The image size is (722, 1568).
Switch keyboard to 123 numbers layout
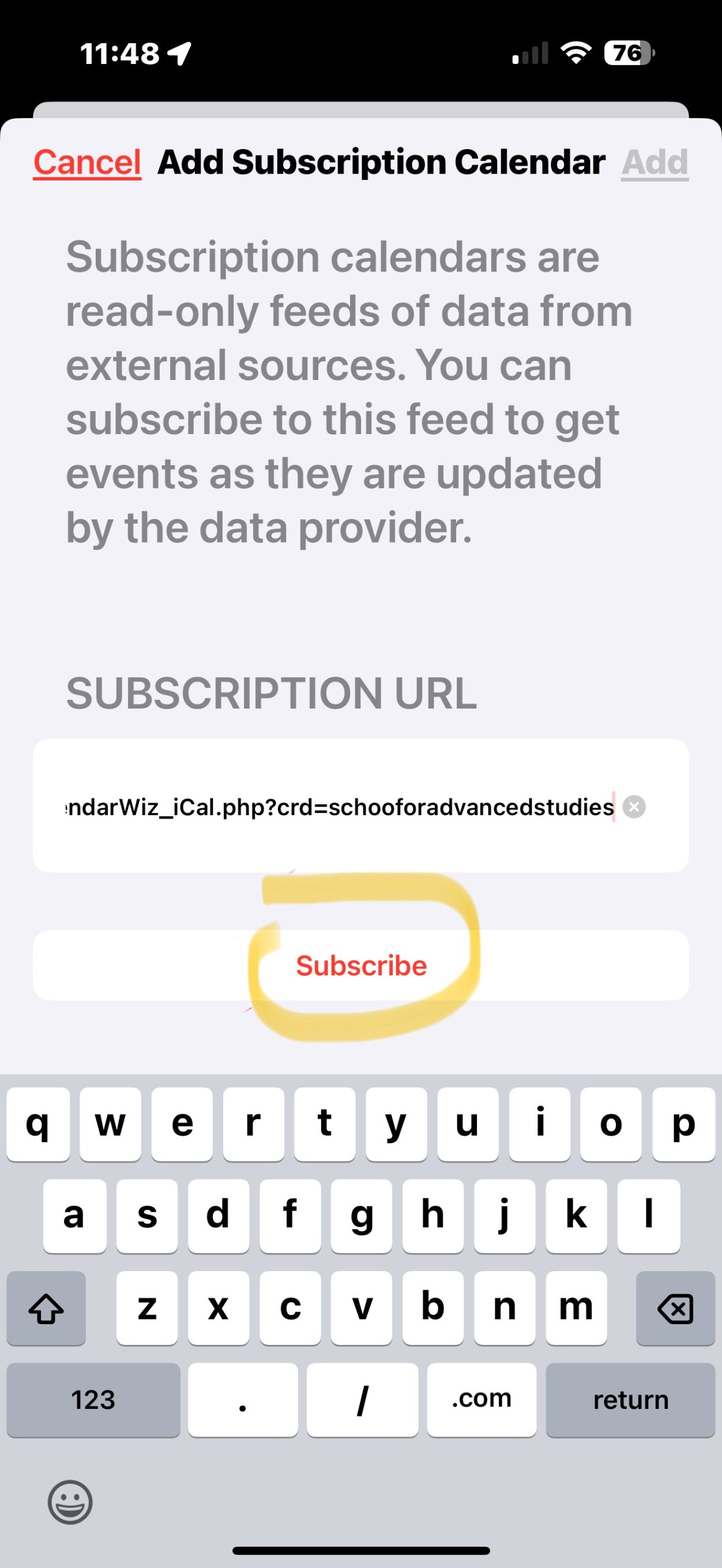(93, 1400)
